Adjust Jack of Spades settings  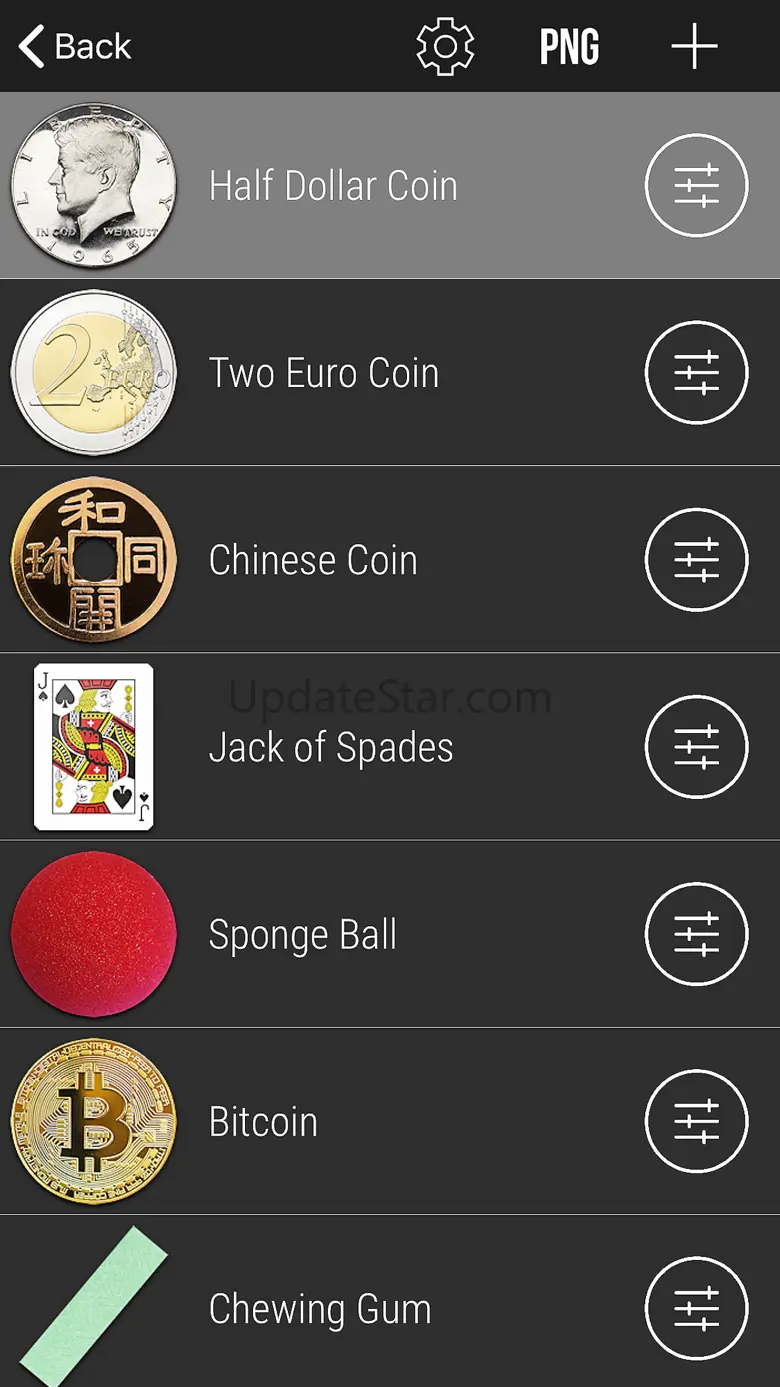[x=697, y=746]
